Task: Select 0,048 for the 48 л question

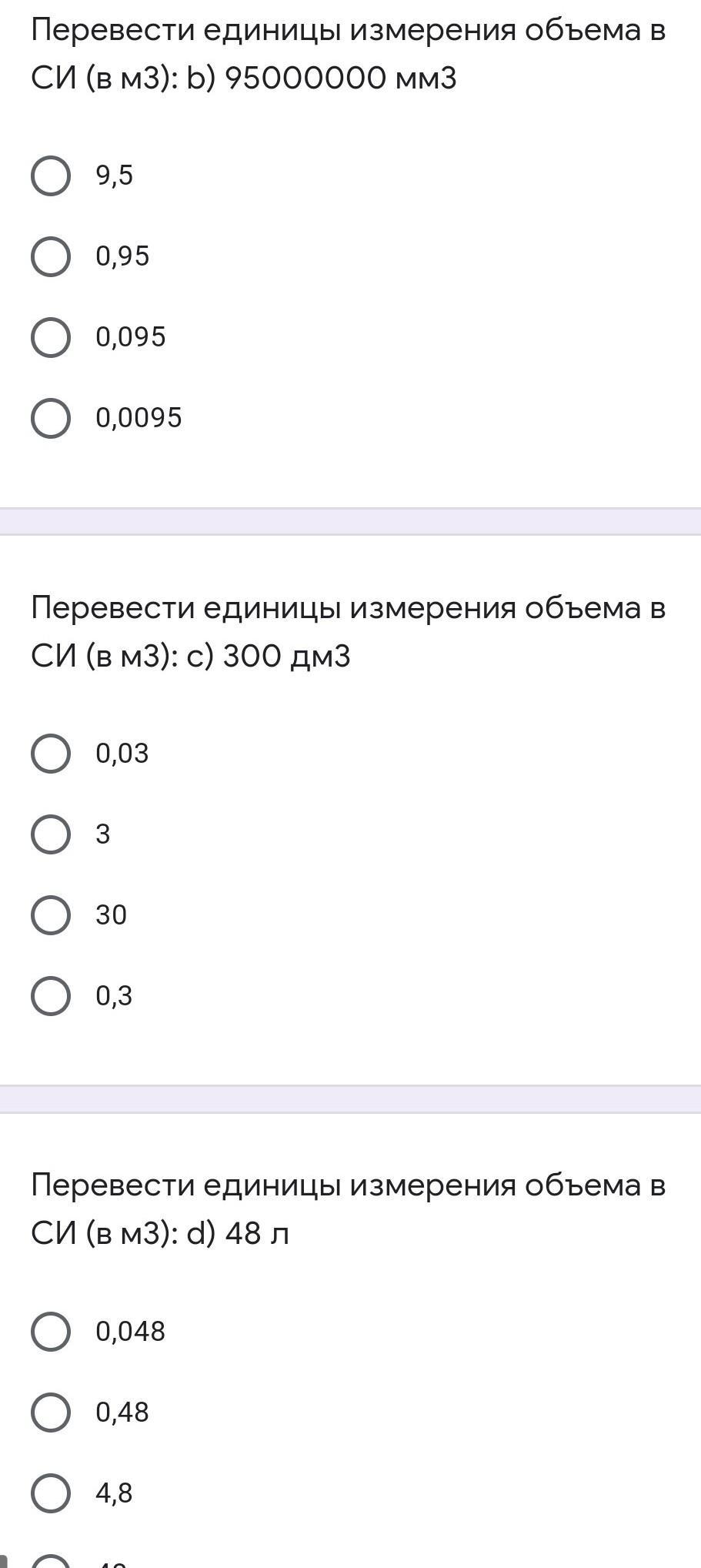Action: (x=51, y=1332)
